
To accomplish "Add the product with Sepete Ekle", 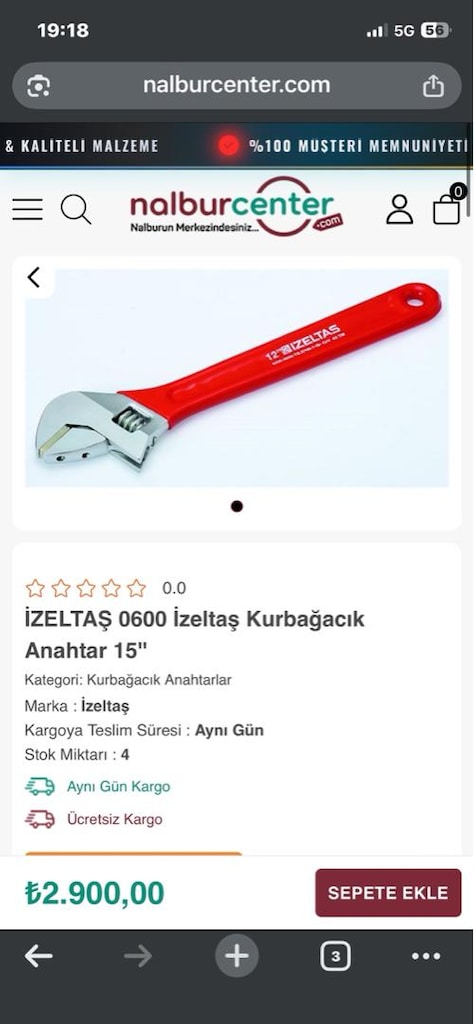I will tap(388, 893).
